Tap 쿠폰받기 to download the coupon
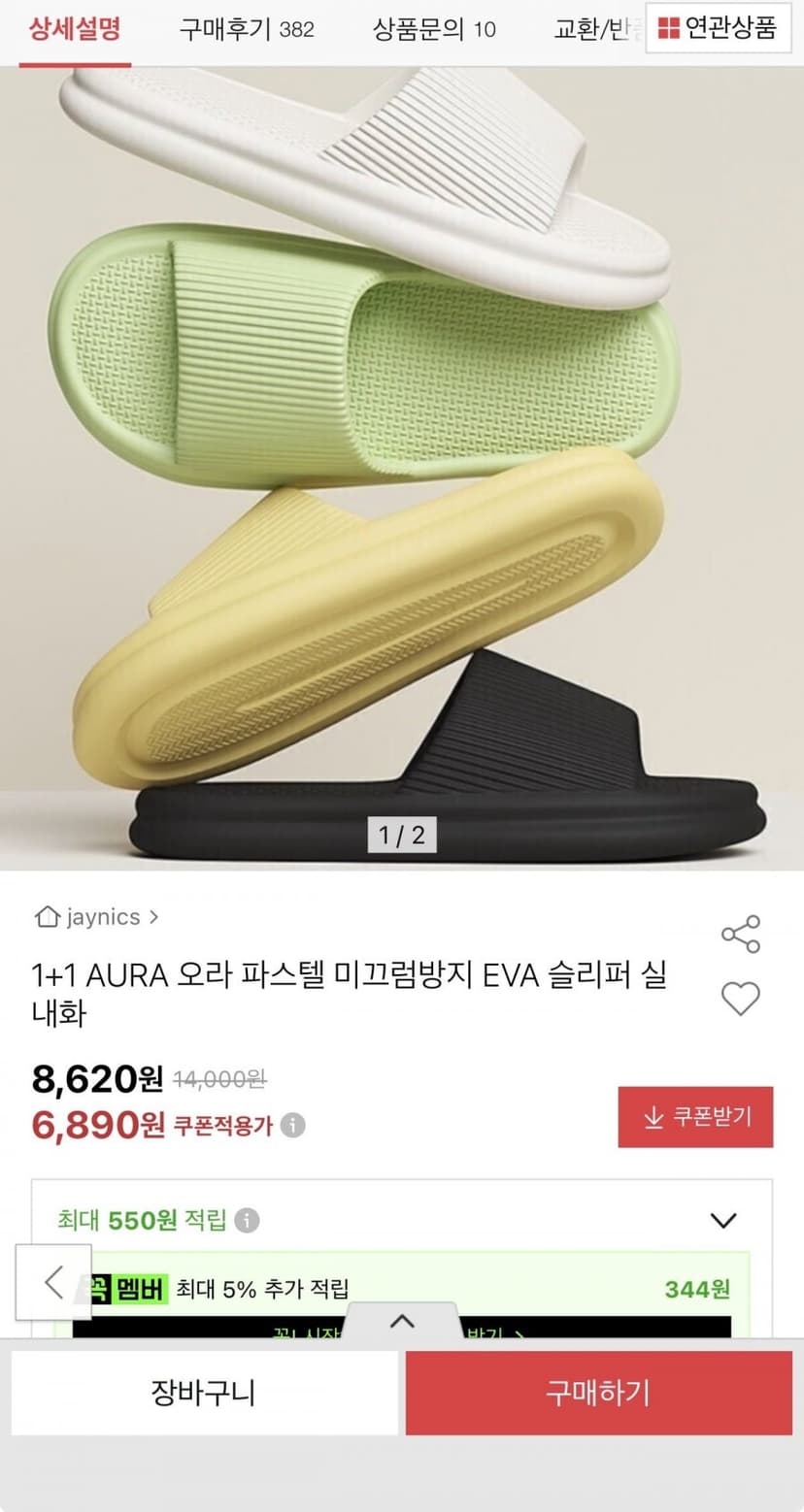The image size is (804, 1512). point(695,1117)
